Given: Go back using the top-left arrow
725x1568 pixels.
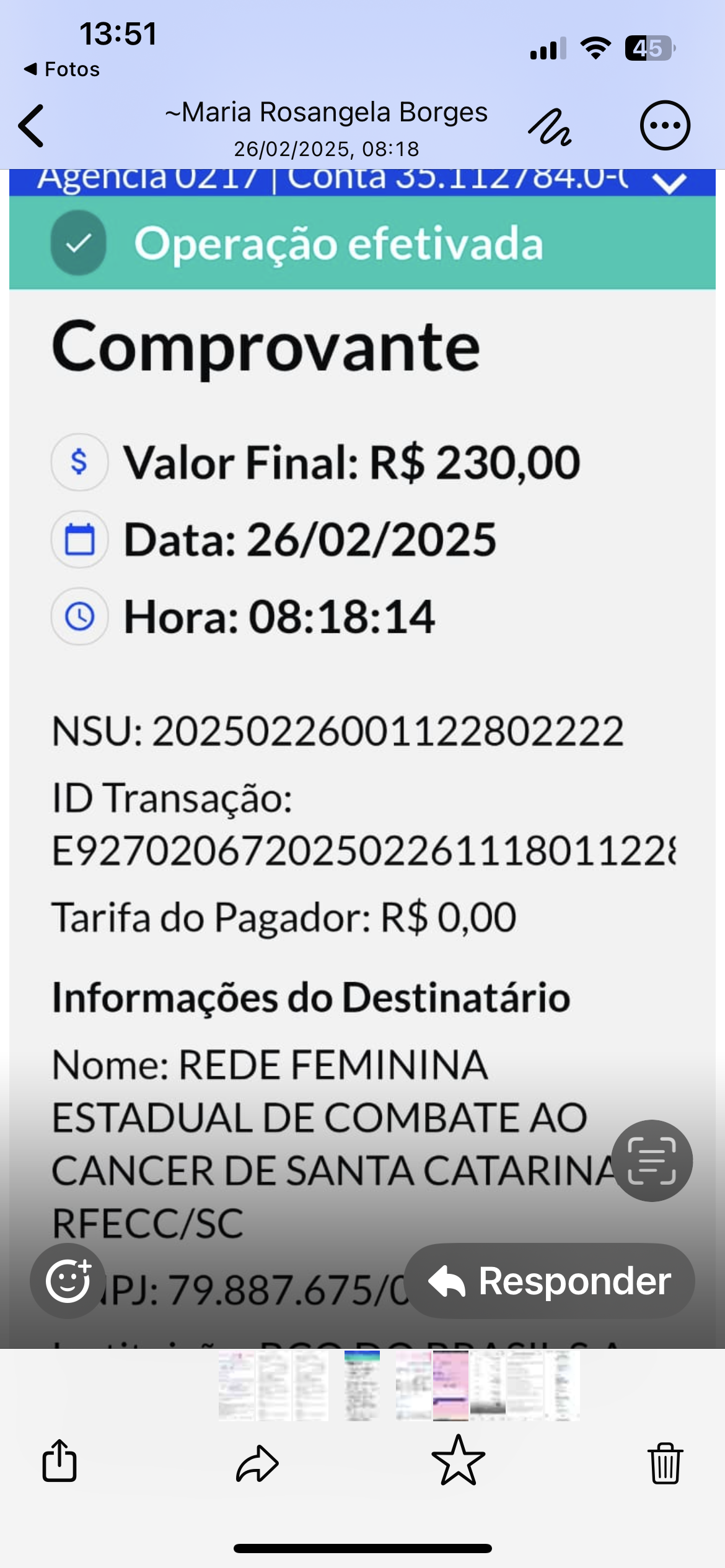Looking at the screenshot, I should (x=31, y=126).
